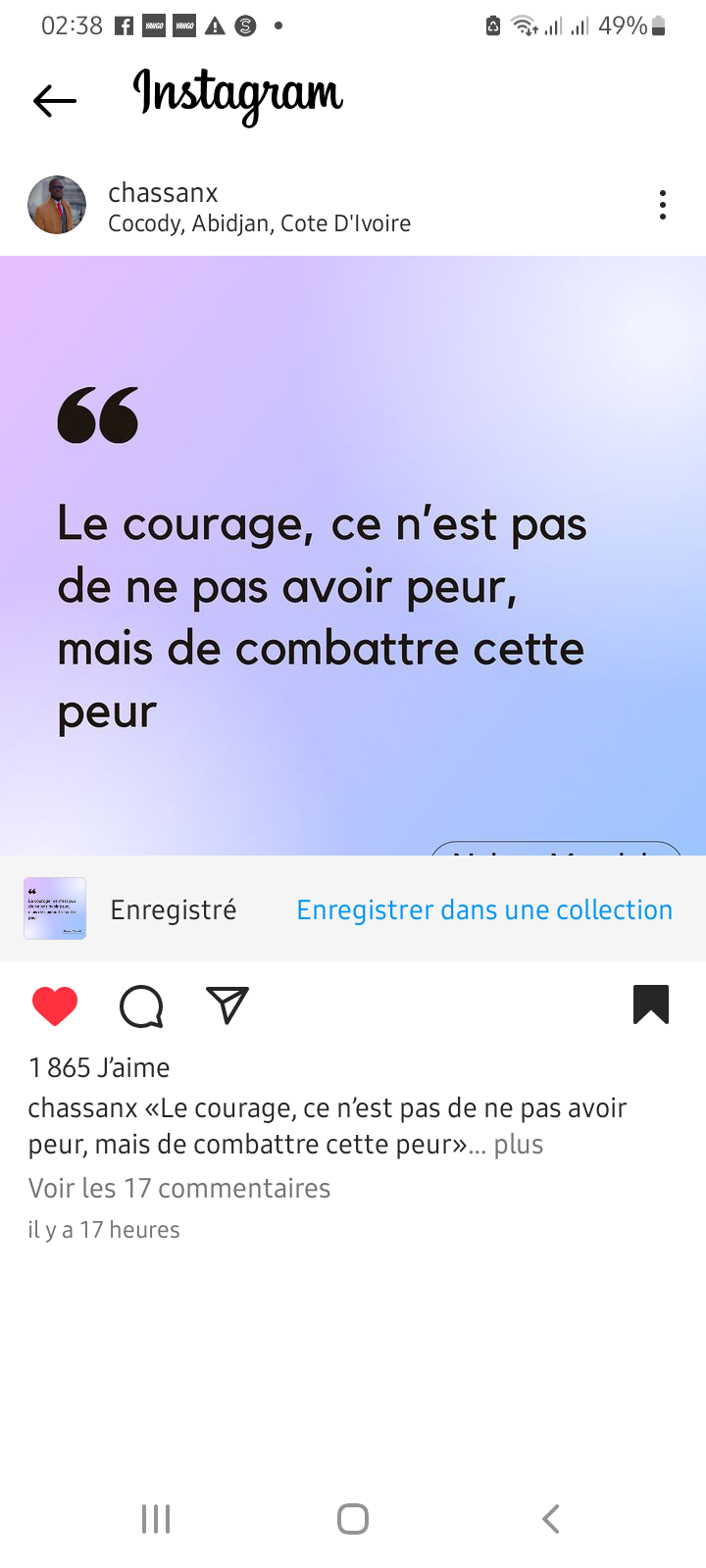
Task: Remove the bookmark on this post
Action: [x=651, y=1004]
